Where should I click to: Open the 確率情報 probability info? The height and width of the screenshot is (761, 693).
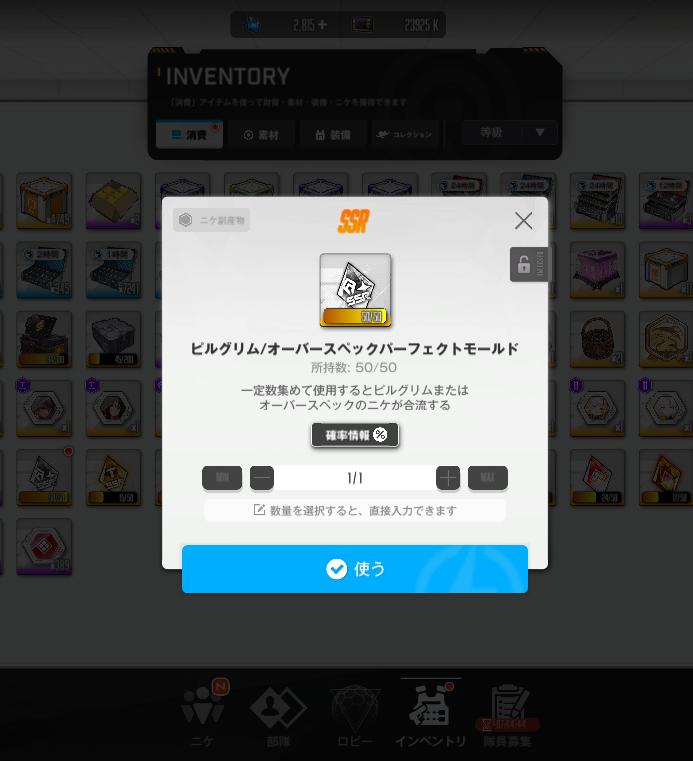pos(355,435)
